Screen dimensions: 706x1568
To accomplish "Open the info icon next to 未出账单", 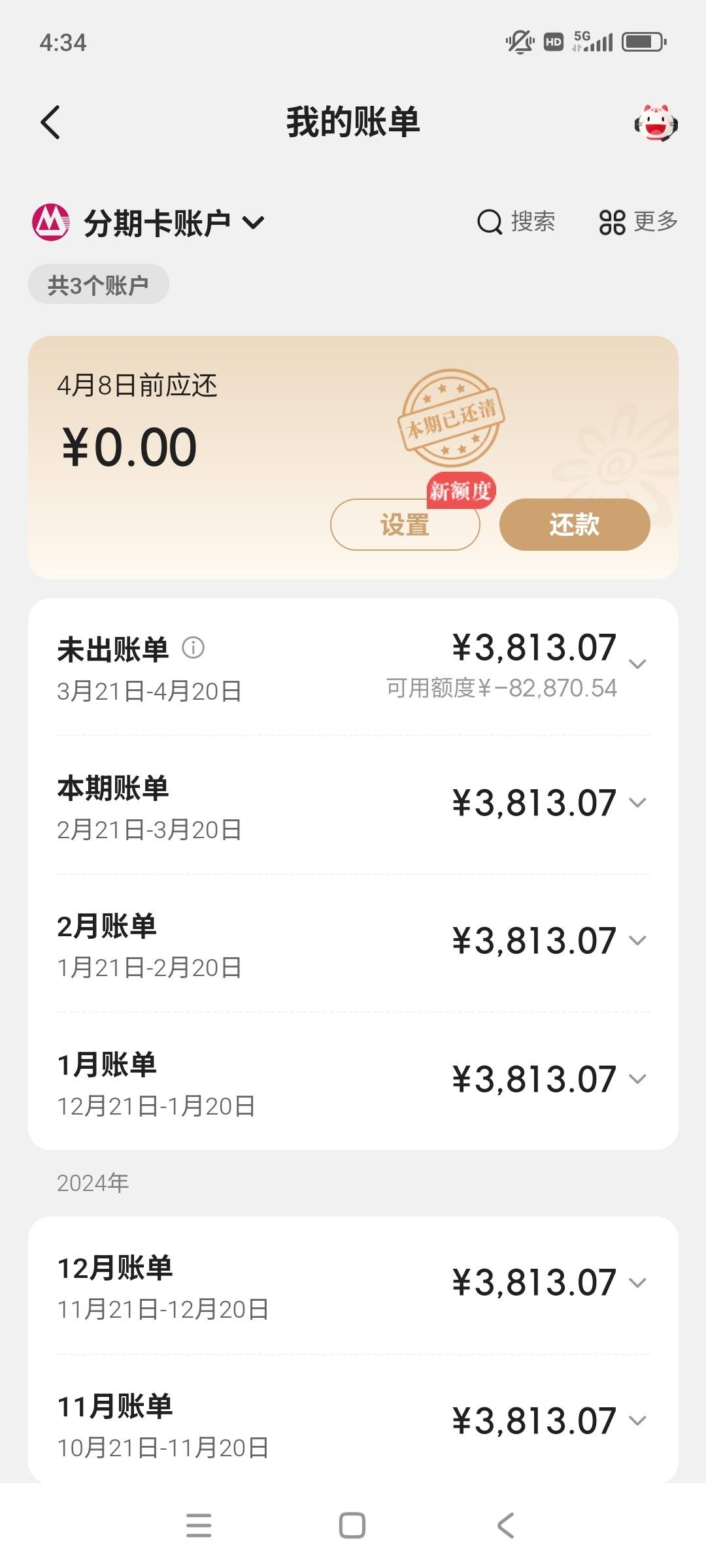I will pos(193,648).
